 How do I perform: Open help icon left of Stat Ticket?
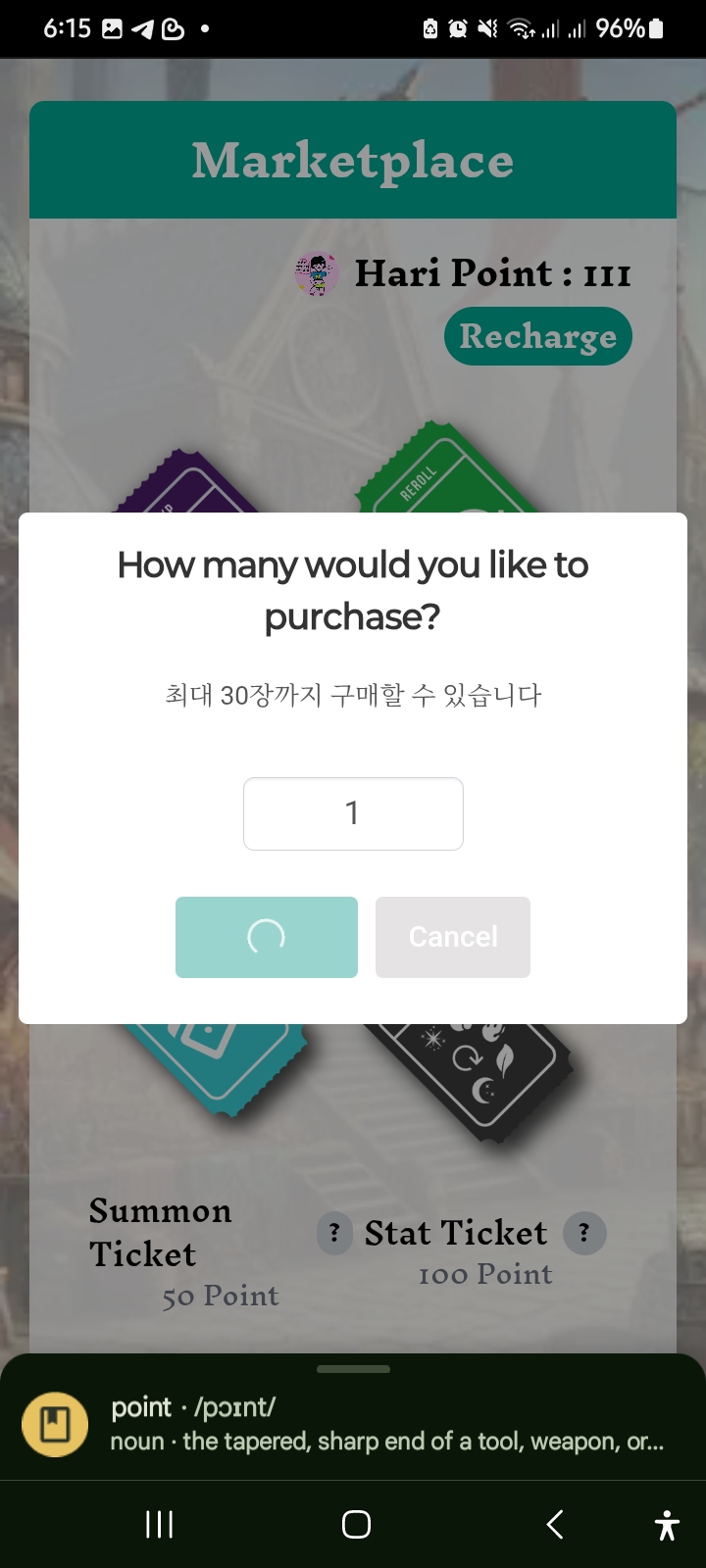[x=334, y=1233]
